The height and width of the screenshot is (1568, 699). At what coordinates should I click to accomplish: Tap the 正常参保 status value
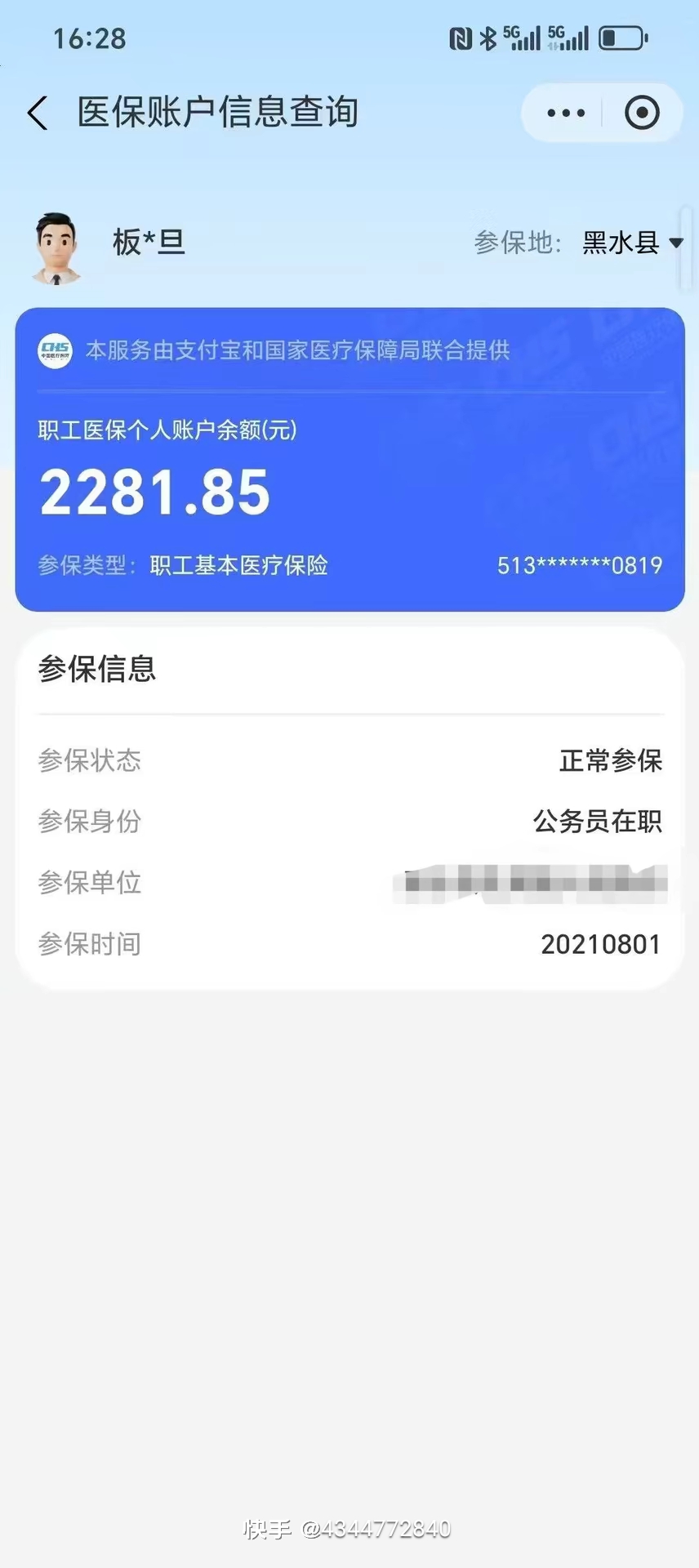pos(611,760)
